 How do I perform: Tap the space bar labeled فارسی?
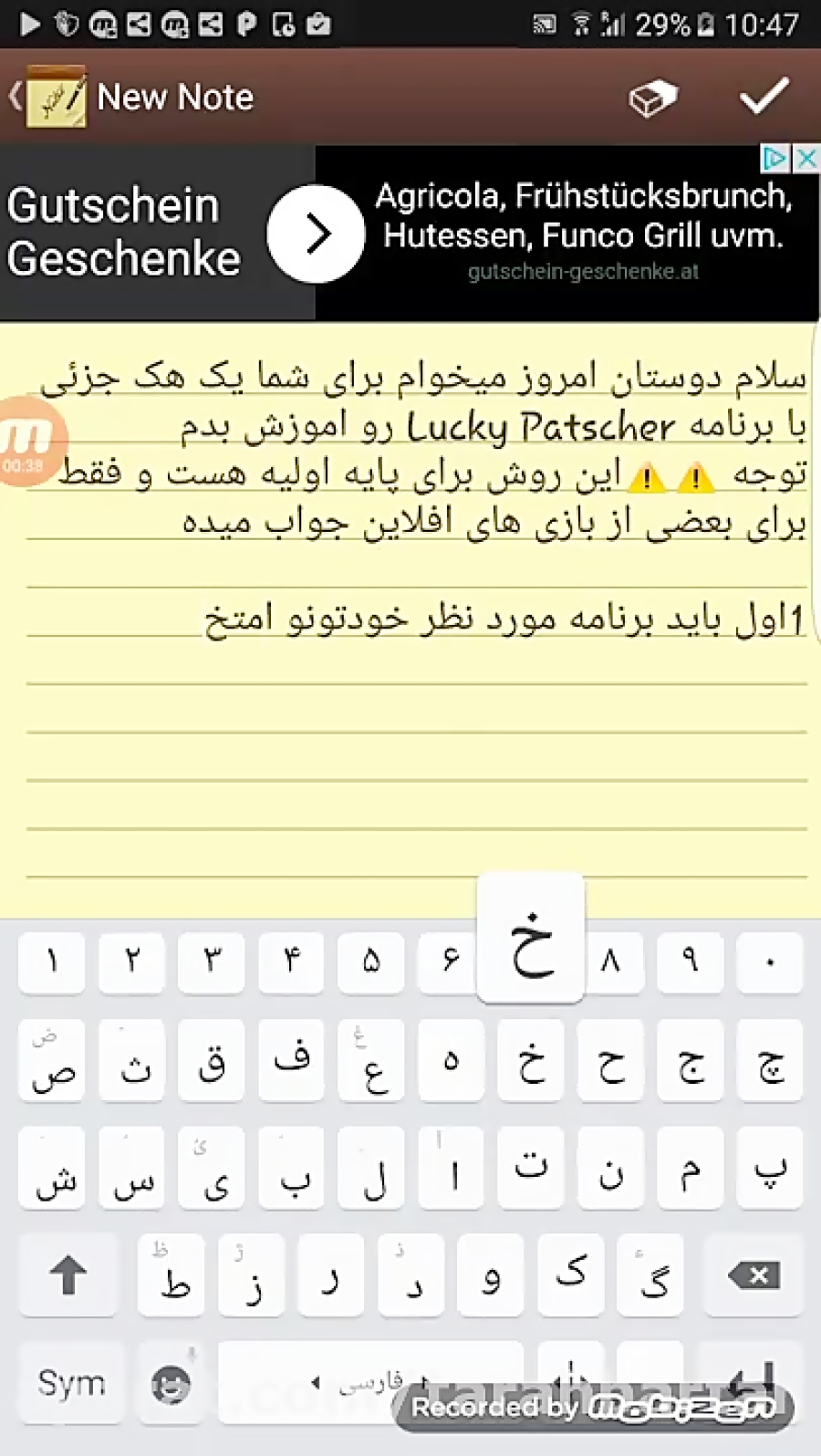click(x=370, y=1383)
